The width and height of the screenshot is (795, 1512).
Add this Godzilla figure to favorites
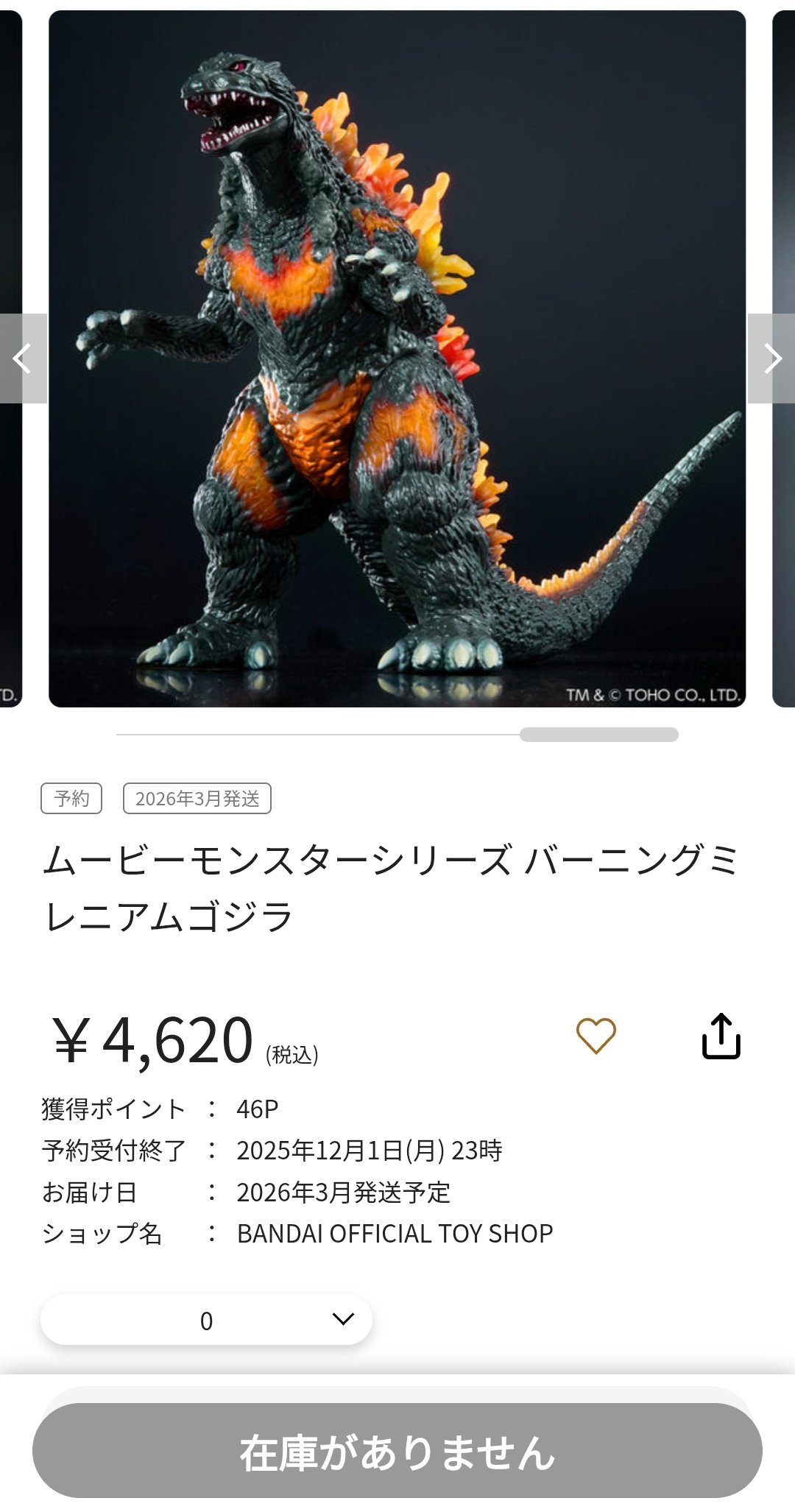pos(596,1036)
